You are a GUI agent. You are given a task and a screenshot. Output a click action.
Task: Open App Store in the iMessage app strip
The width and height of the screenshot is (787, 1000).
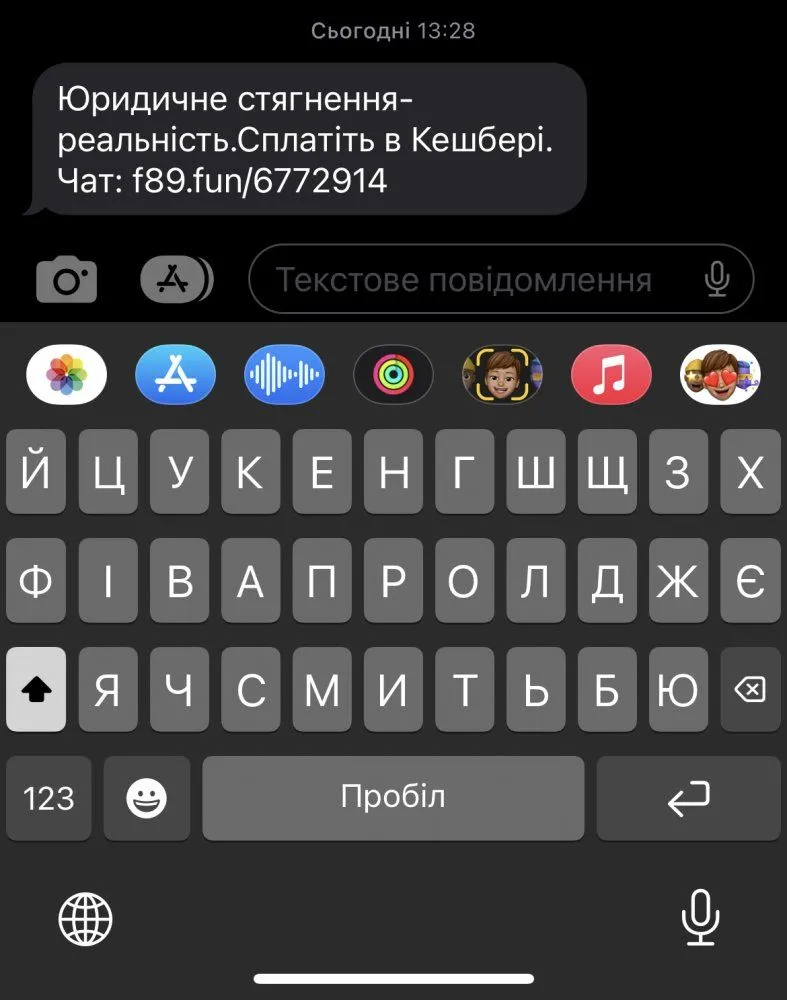176,375
